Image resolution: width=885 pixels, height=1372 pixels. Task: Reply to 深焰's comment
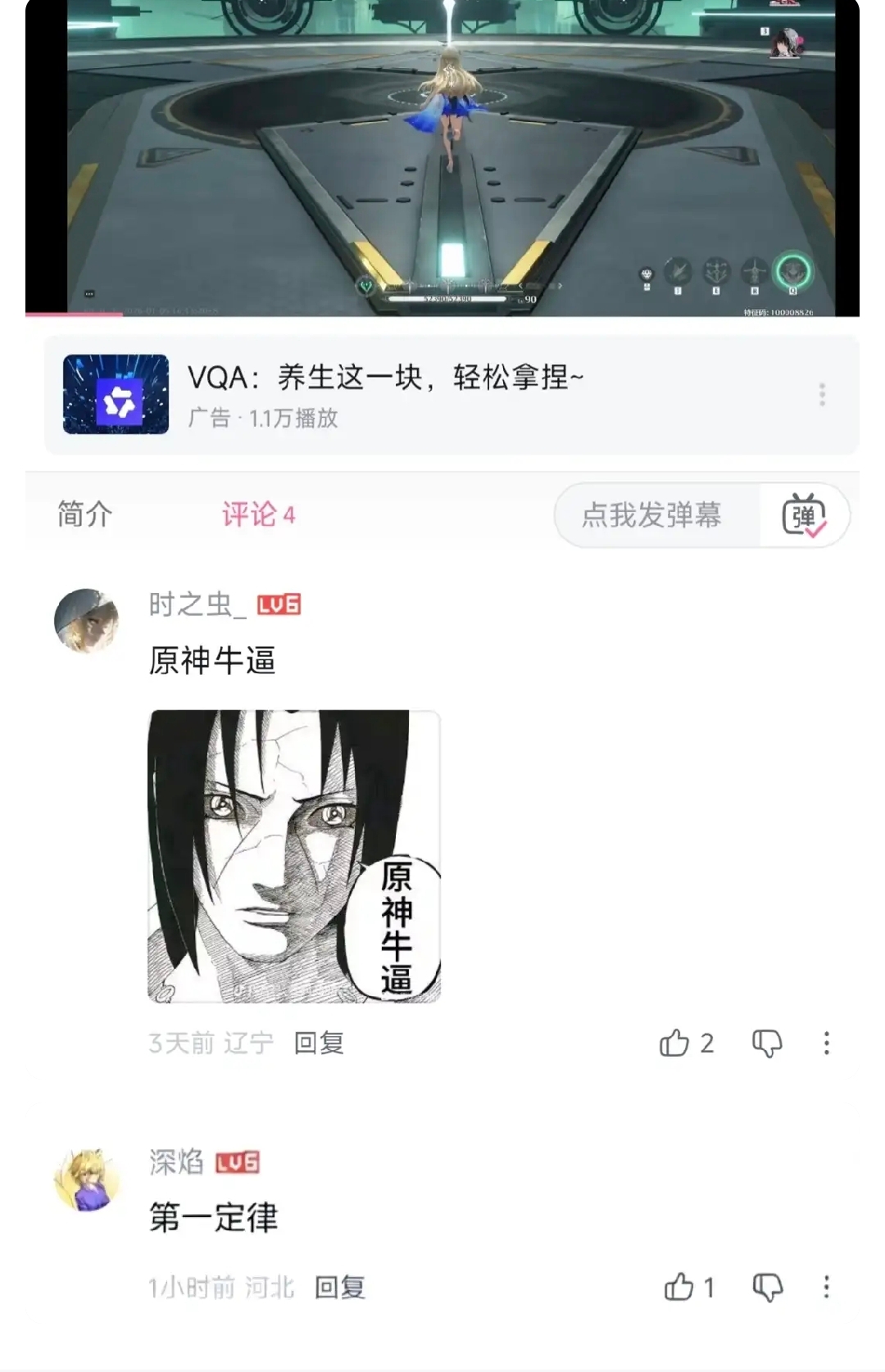tap(340, 1288)
